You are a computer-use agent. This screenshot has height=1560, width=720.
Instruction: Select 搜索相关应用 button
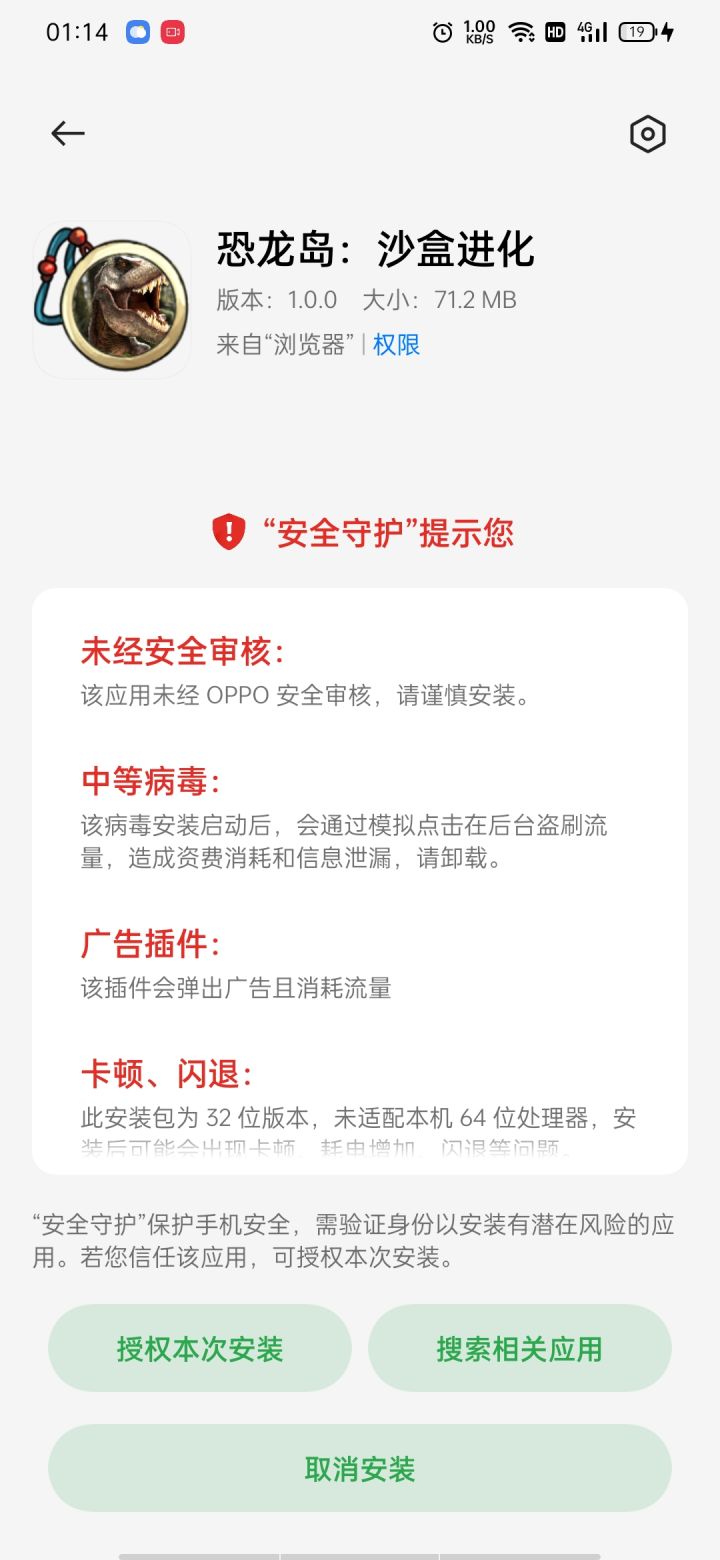pos(520,1348)
